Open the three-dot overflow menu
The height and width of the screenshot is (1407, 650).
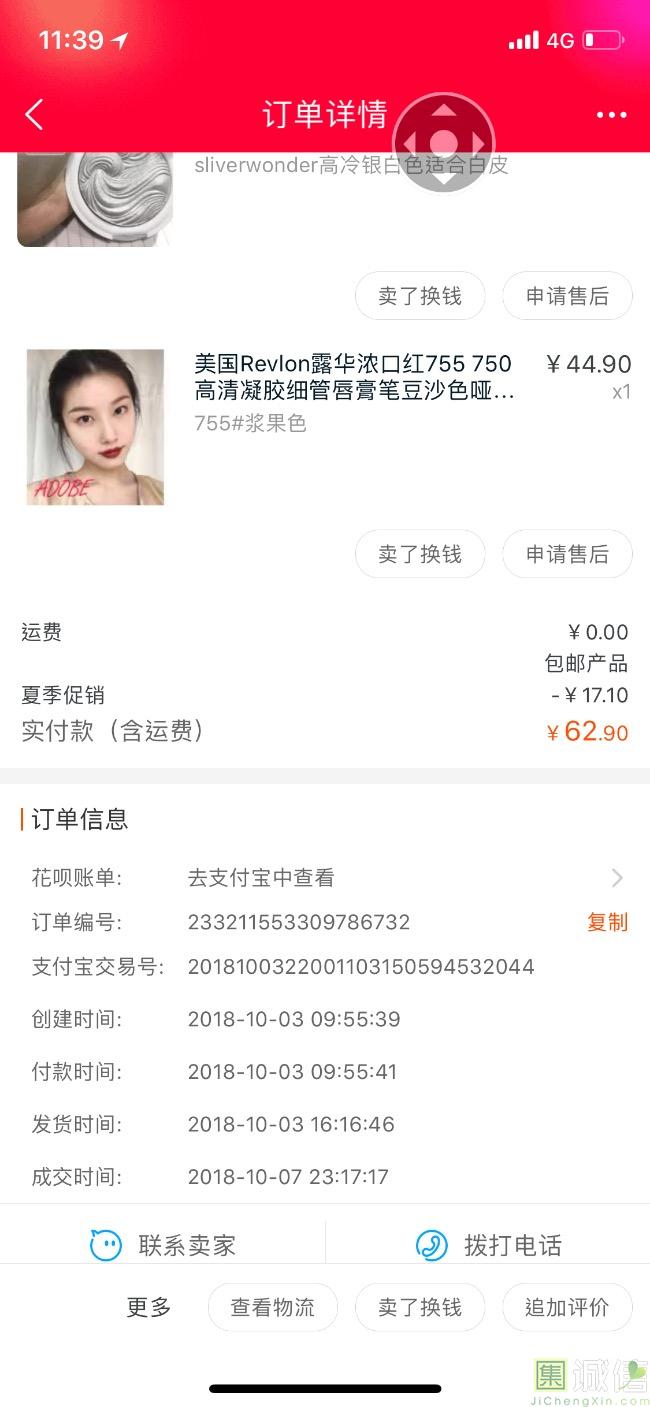[611, 115]
